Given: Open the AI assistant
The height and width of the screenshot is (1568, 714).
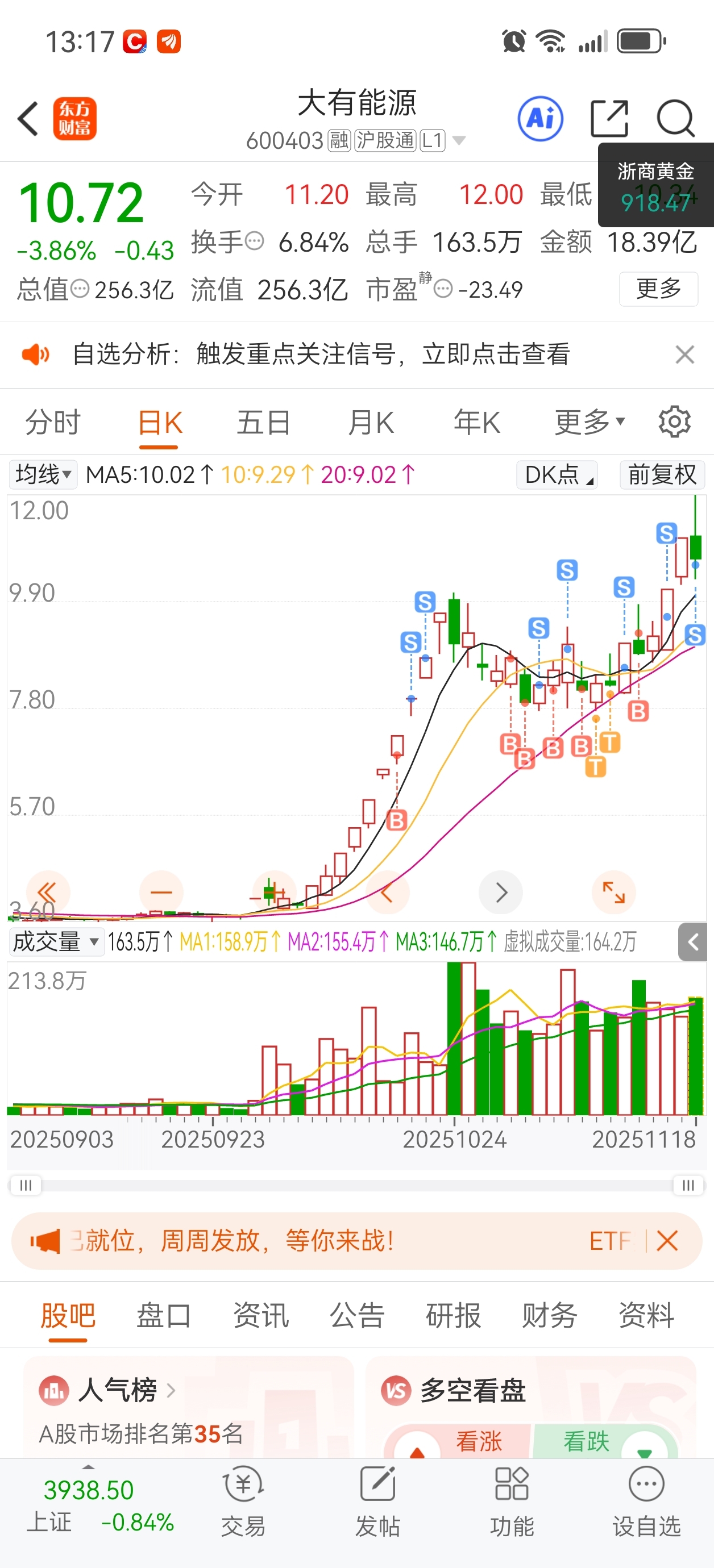Looking at the screenshot, I should pos(540,119).
